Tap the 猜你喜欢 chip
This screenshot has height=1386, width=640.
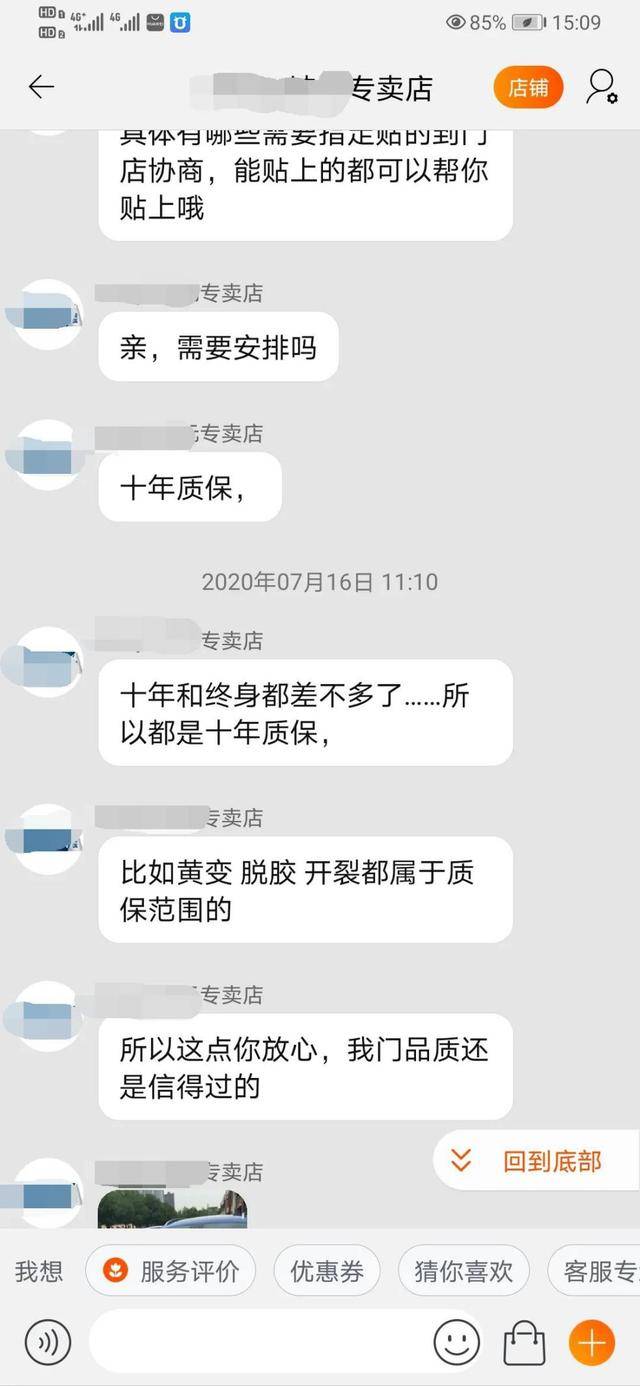[x=463, y=1271]
